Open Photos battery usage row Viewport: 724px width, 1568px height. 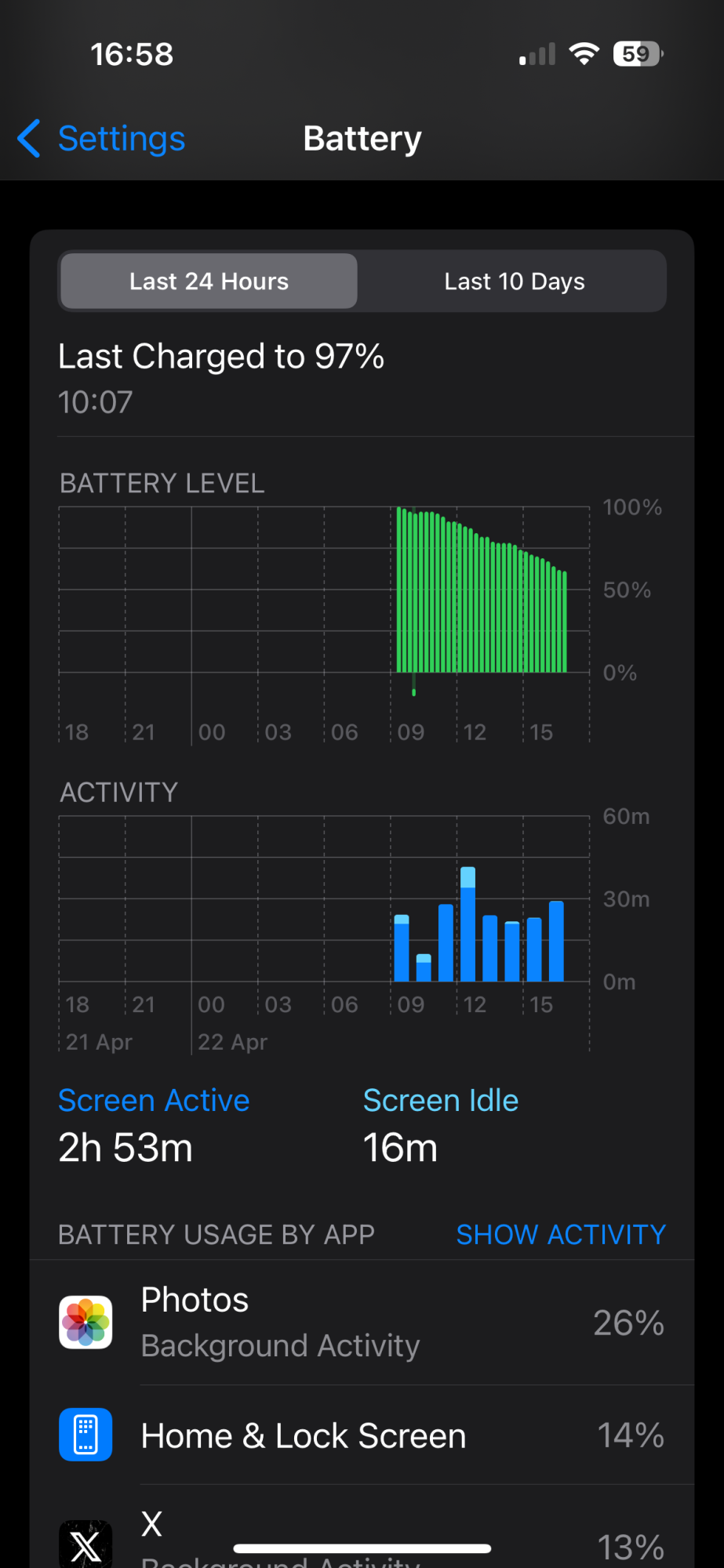(362, 1322)
